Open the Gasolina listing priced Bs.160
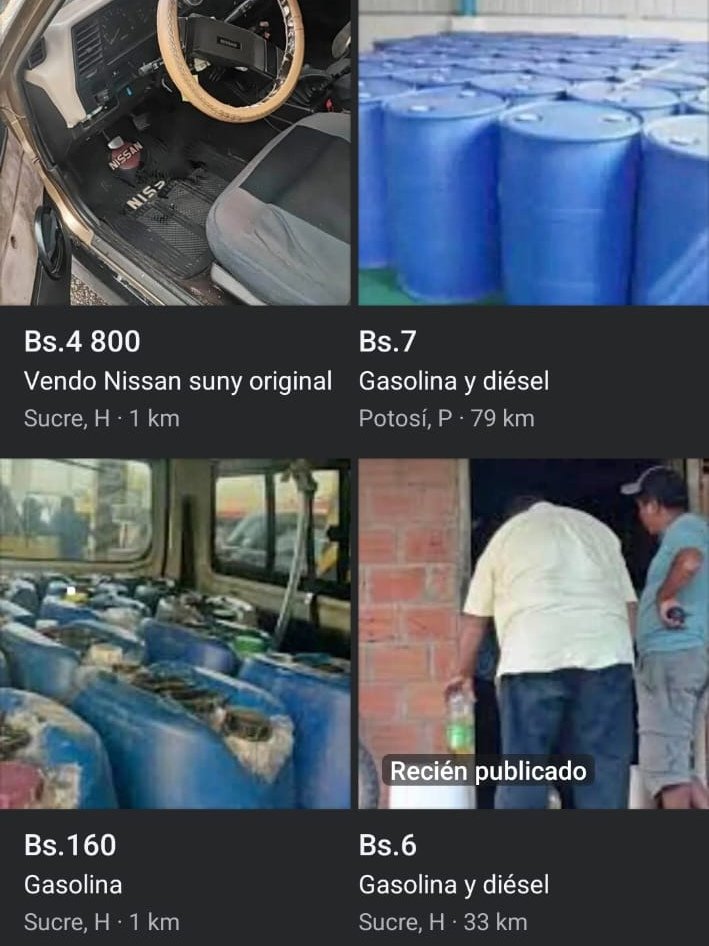The height and width of the screenshot is (946, 709). [175, 633]
